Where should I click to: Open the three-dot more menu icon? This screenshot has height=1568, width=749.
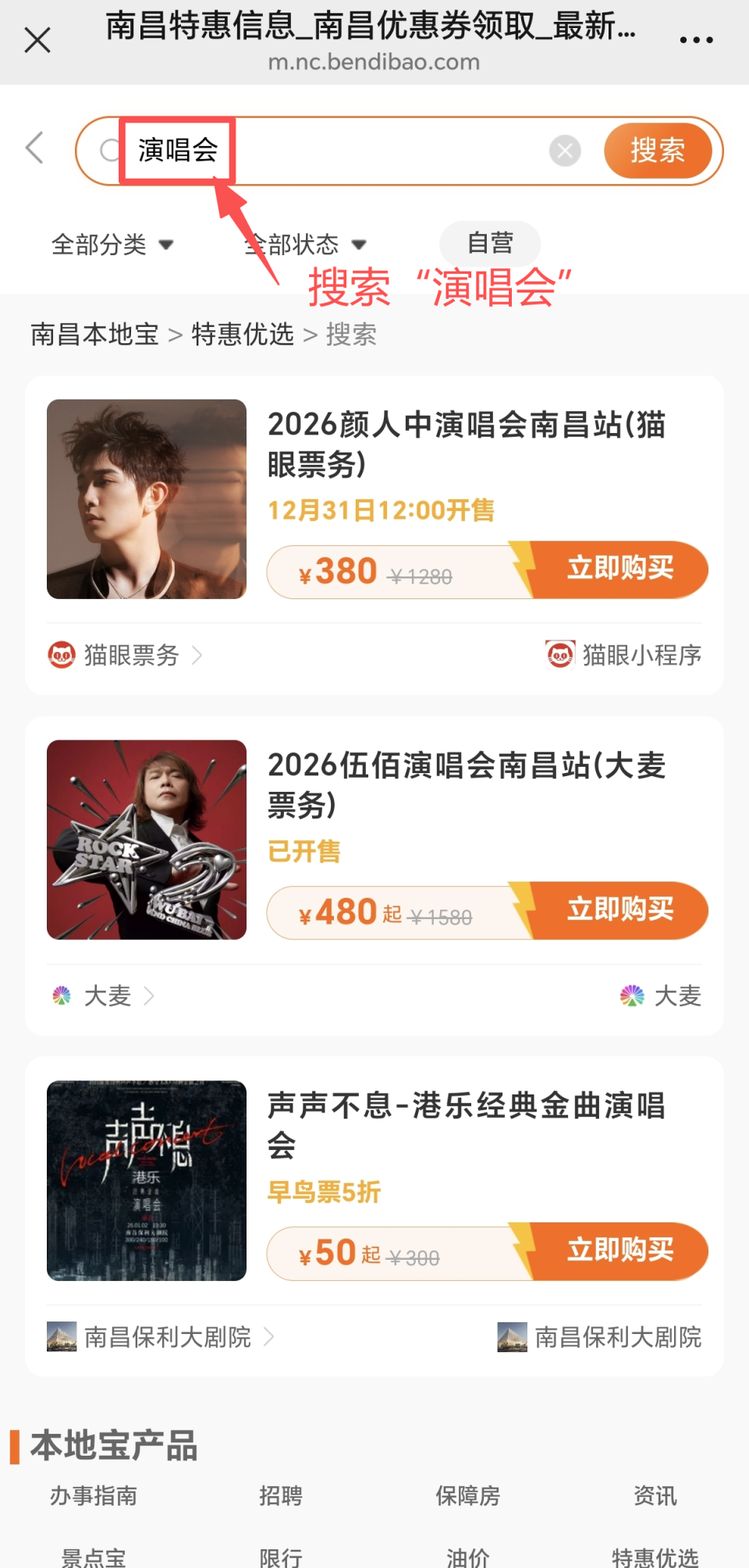point(697,38)
